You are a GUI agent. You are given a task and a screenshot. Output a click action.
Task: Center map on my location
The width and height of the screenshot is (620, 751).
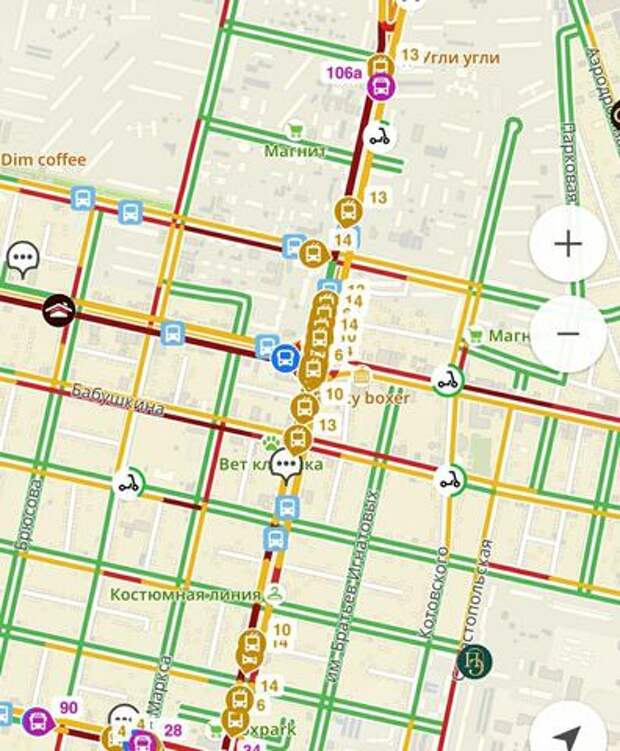coord(568,733)
